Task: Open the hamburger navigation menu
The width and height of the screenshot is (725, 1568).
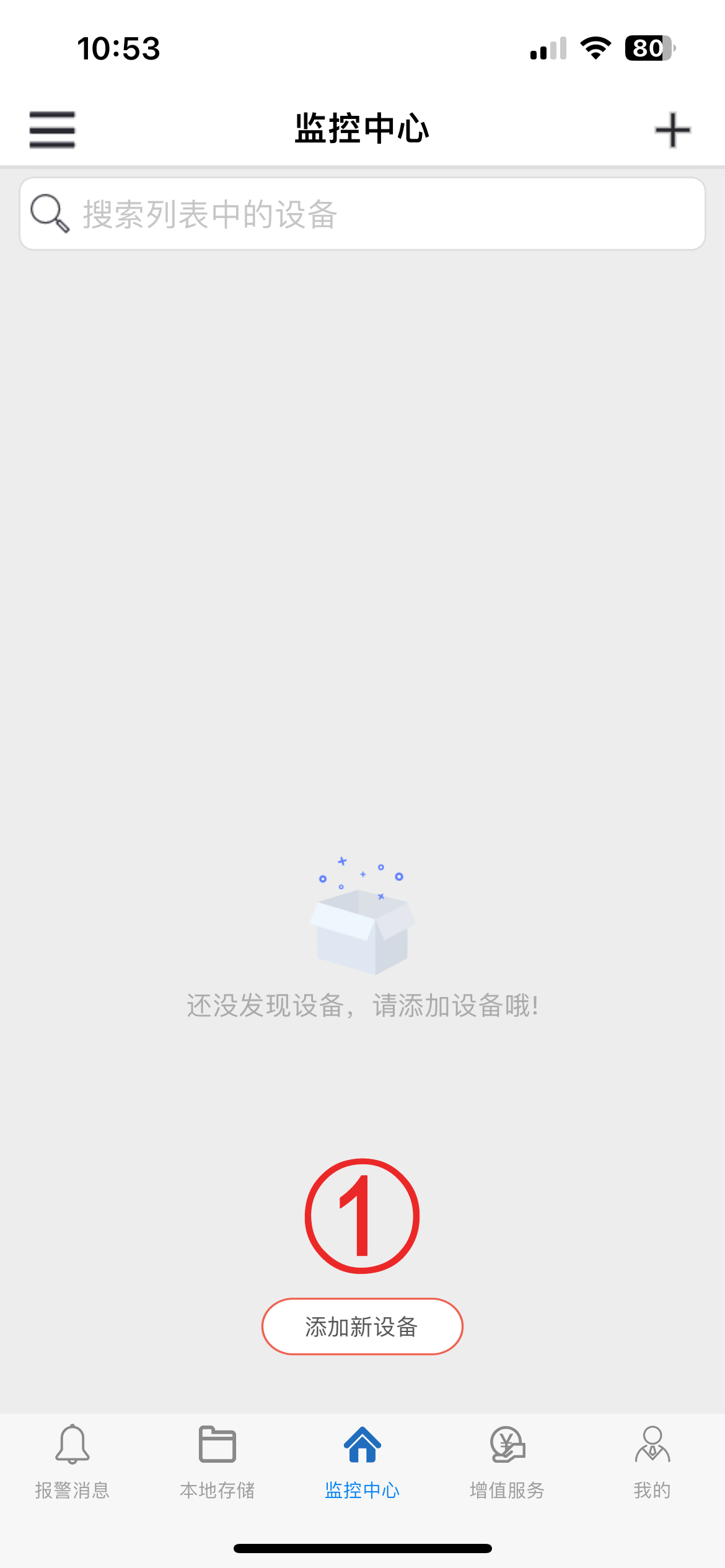Action: tap(51, 129)
